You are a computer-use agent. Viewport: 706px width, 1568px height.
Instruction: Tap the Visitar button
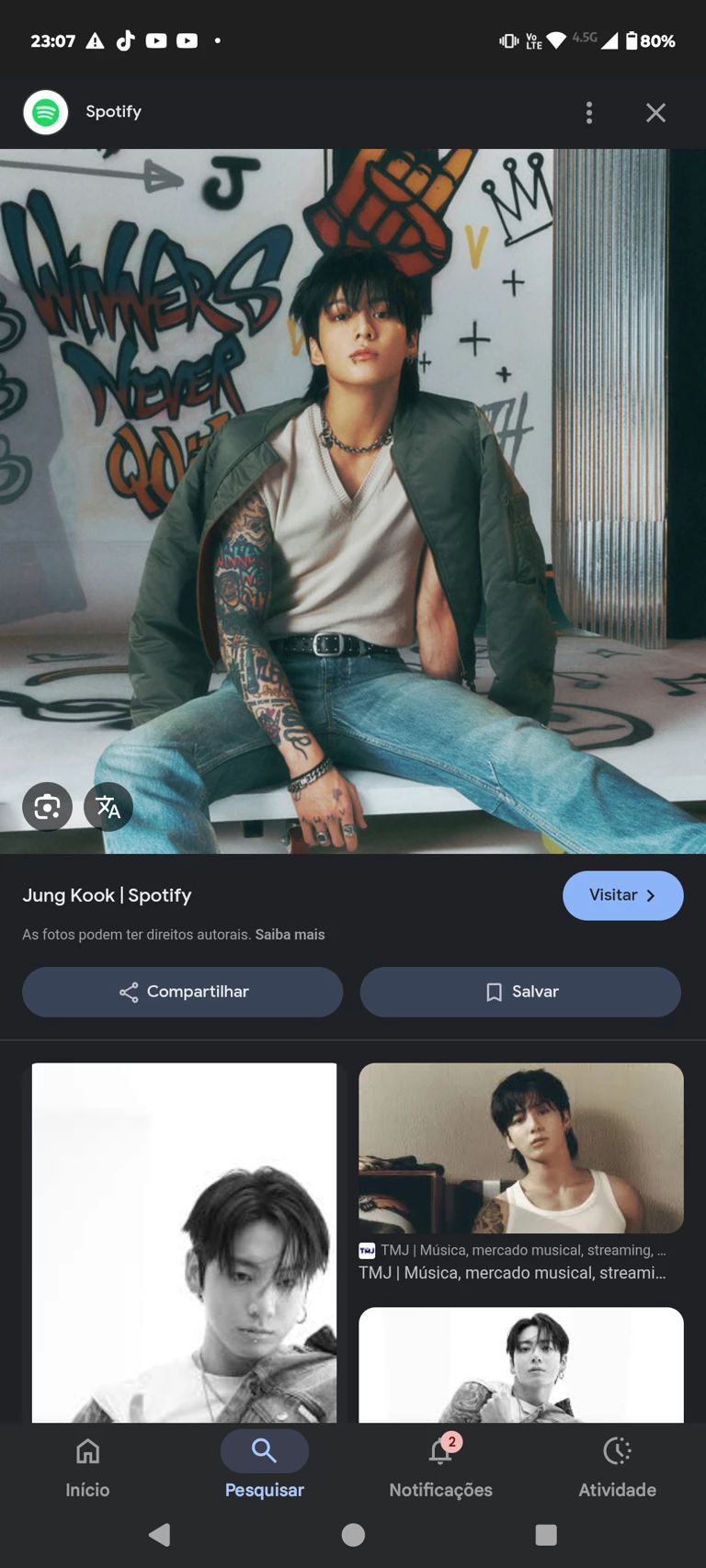pyautogui.click(x=622, y=895)
